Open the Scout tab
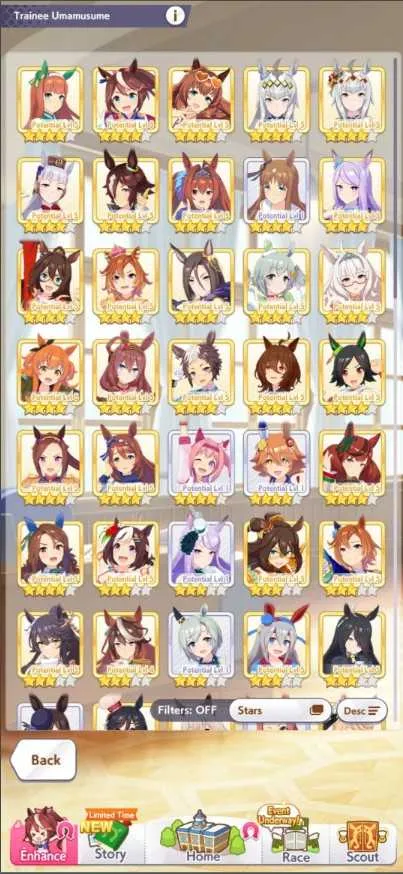Screen dimensions: 403x874 tap(362, 839)
